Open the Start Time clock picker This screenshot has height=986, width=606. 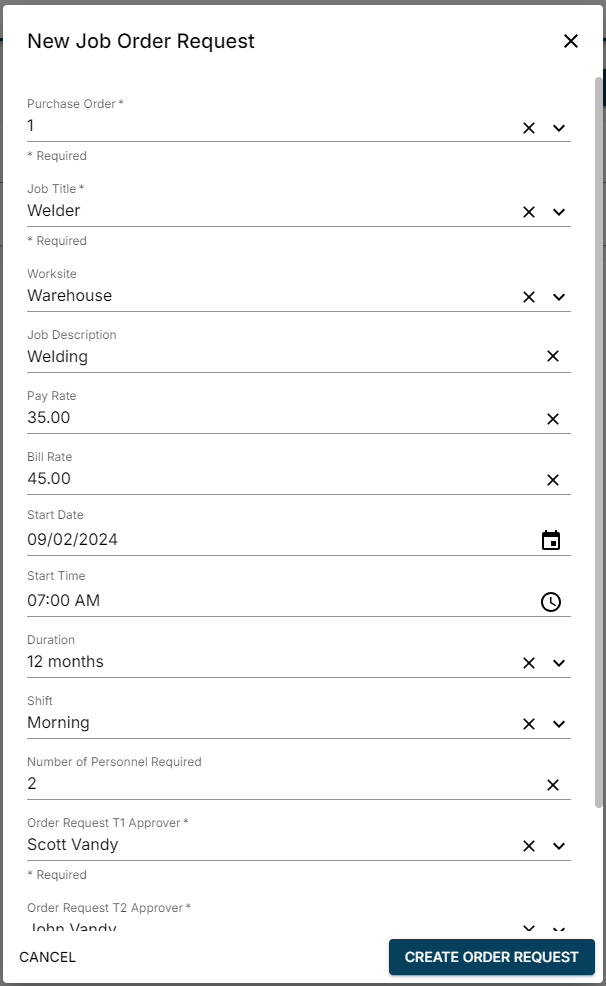point(551,602)
